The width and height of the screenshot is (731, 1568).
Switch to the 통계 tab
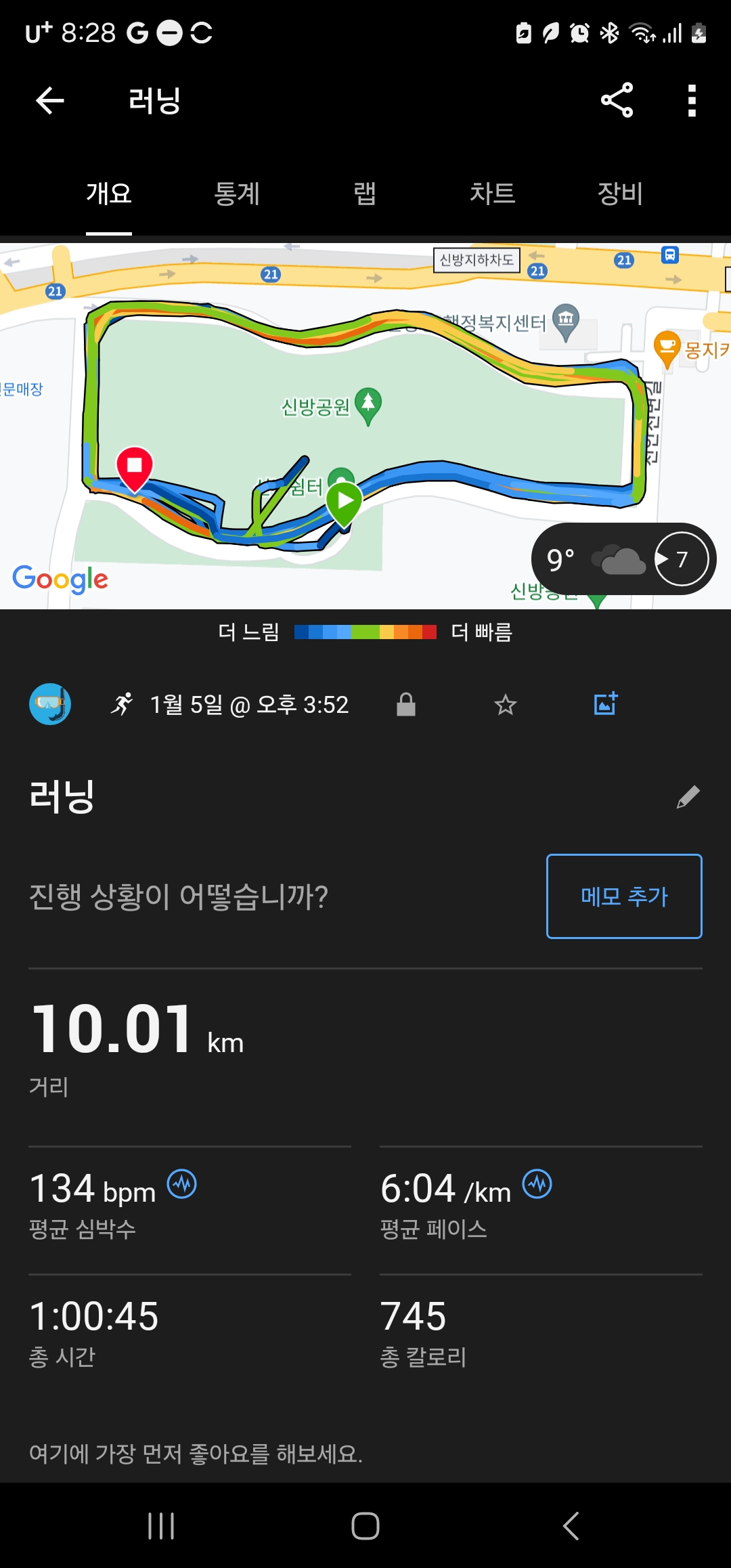[x=237, y=194]
